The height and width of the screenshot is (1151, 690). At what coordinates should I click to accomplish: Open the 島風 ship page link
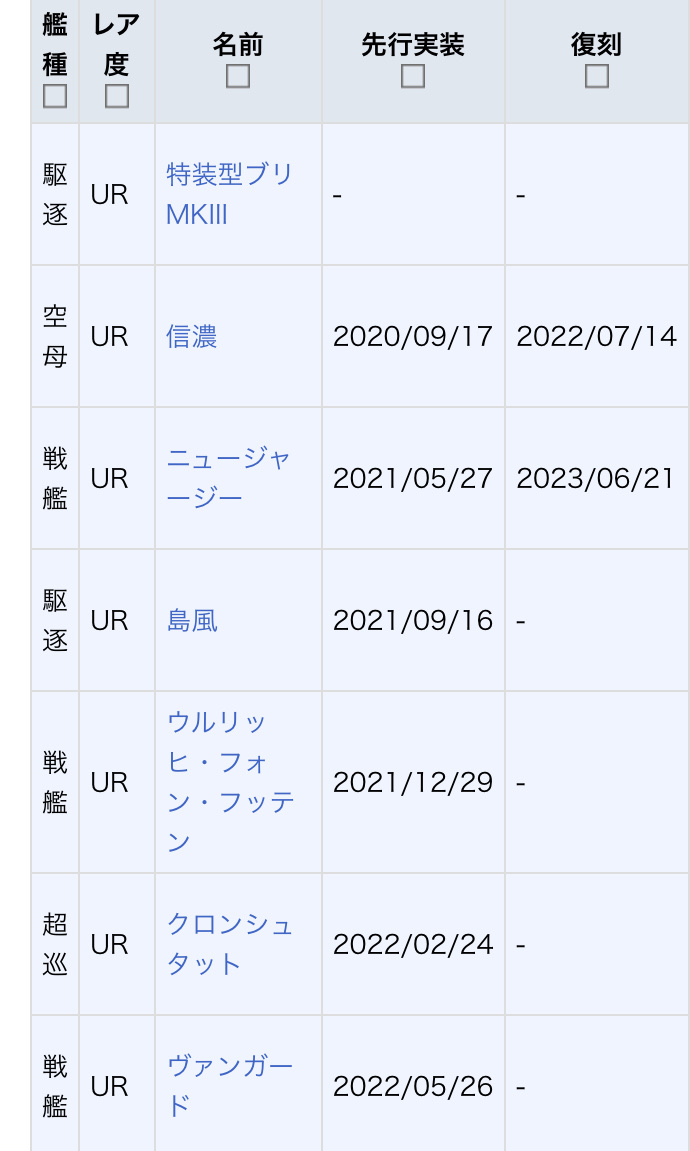point(191,621)
